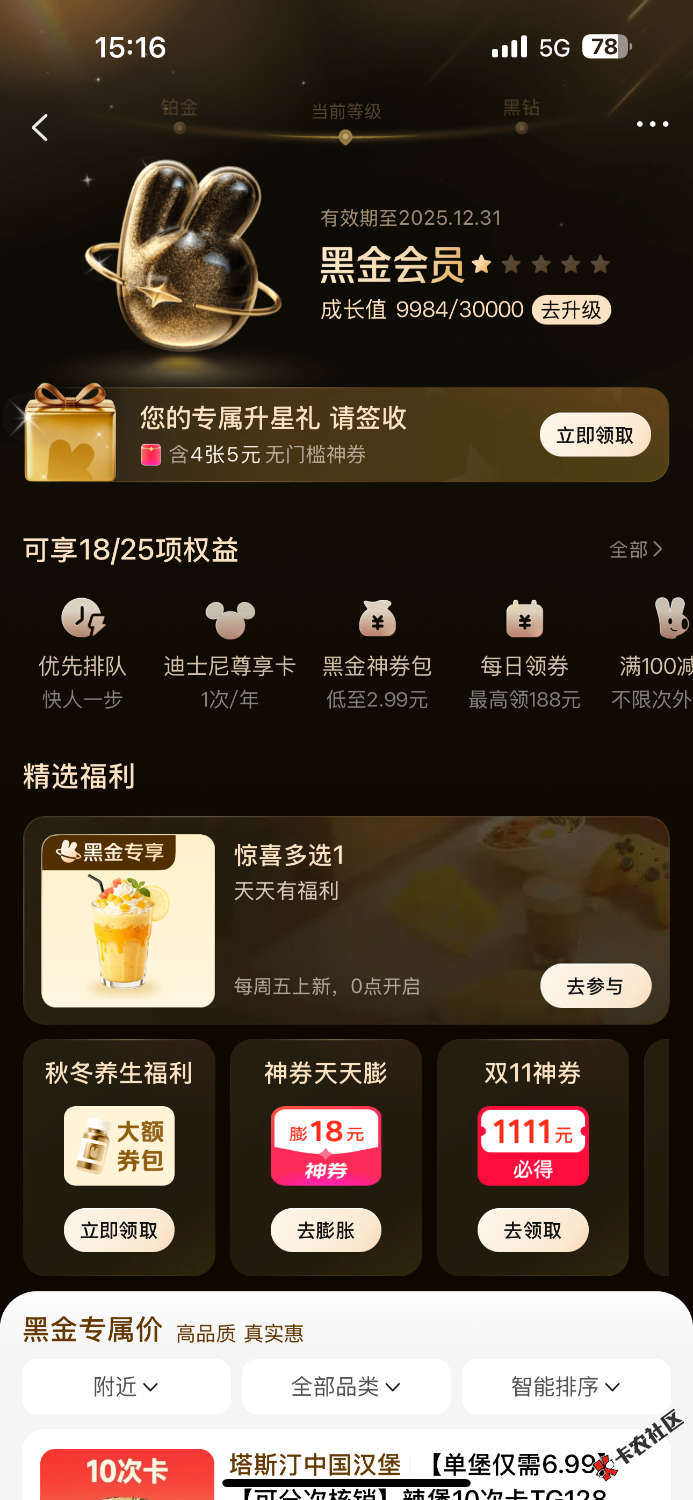View all benefits via 全部
This screenshot has height=1500, width=693.
tap(636, 549)
